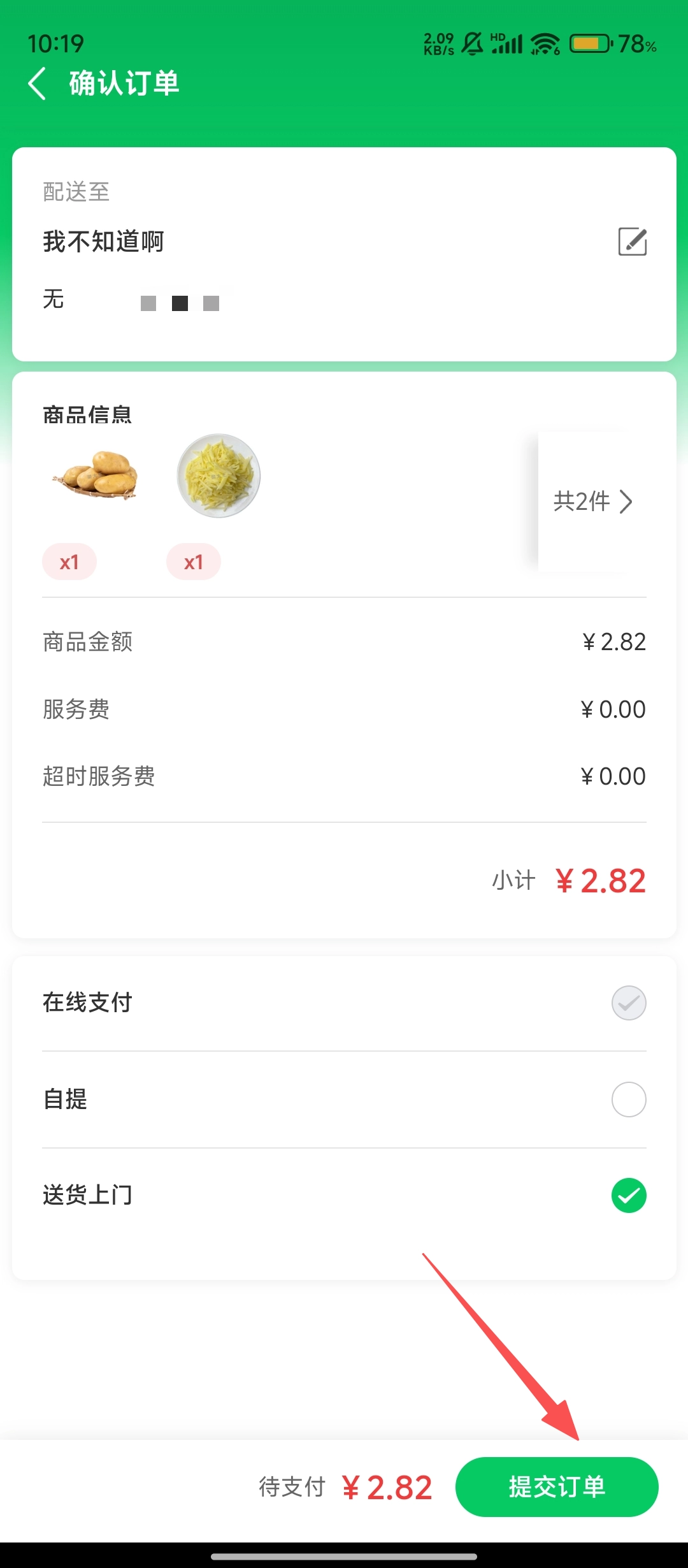Edit the delivery address
Viewport: 688px width, 1568px height.
tap(632, 242)
